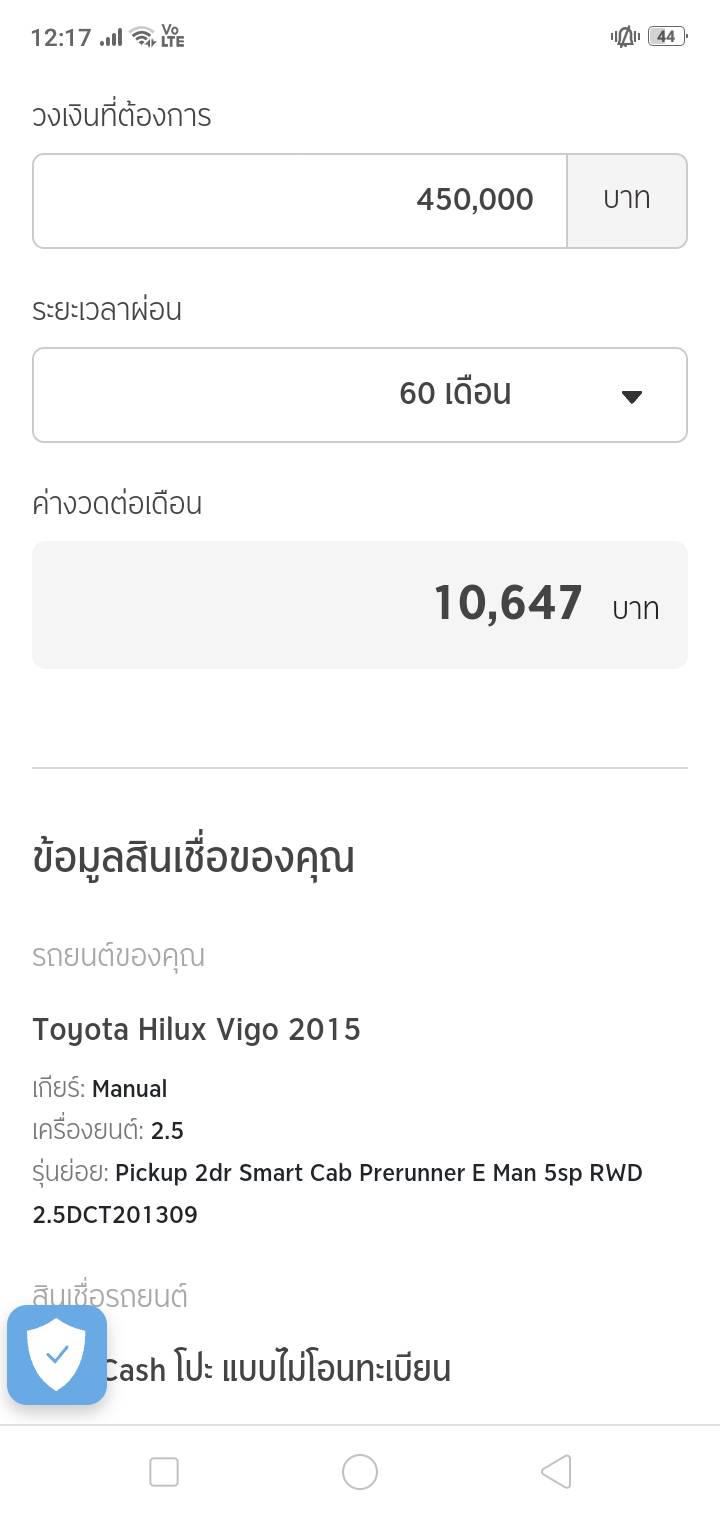Tap the blue shield security button
The height and width of the screenshot is (1520, 720).
click(57, 1354)
